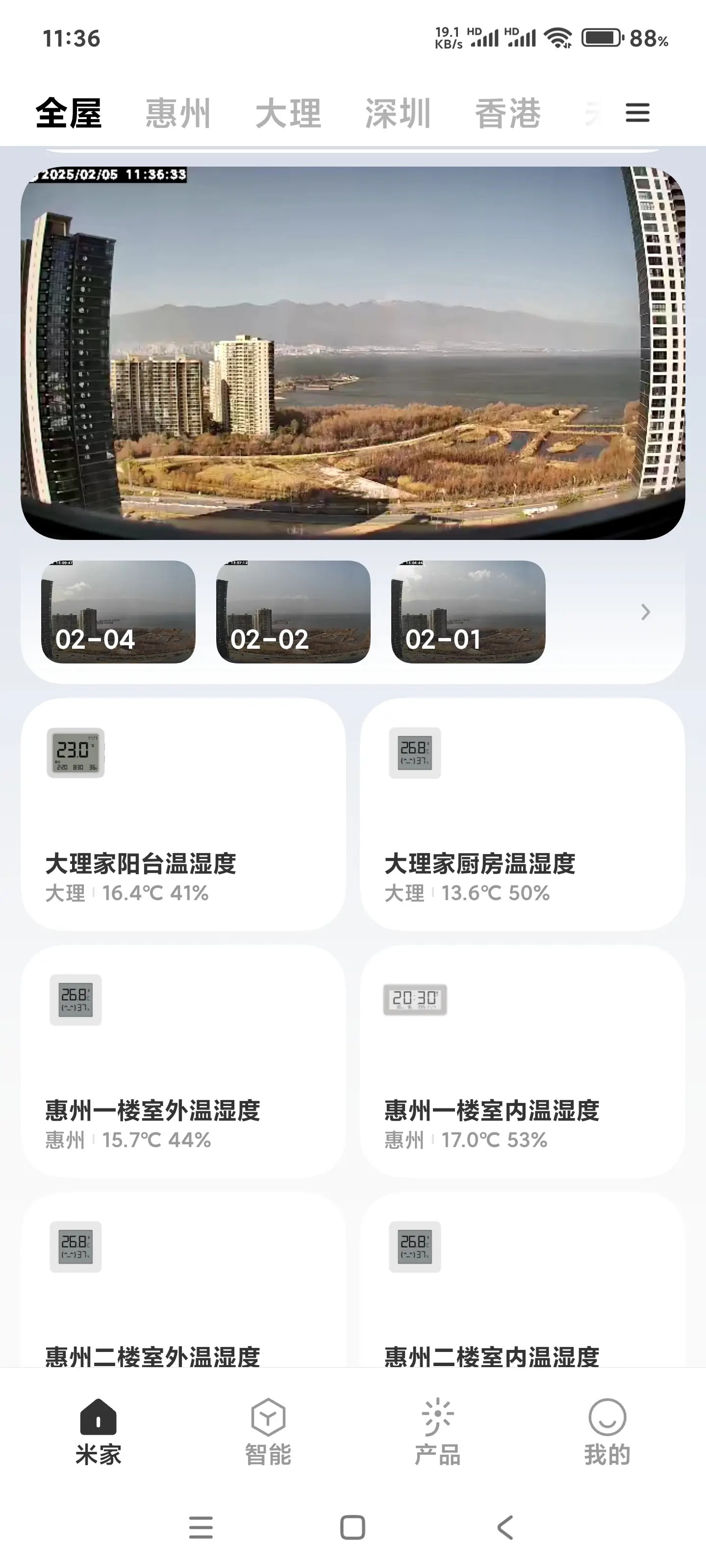
Task: Switch to the 智能 tab
Action: (268, 1432)
